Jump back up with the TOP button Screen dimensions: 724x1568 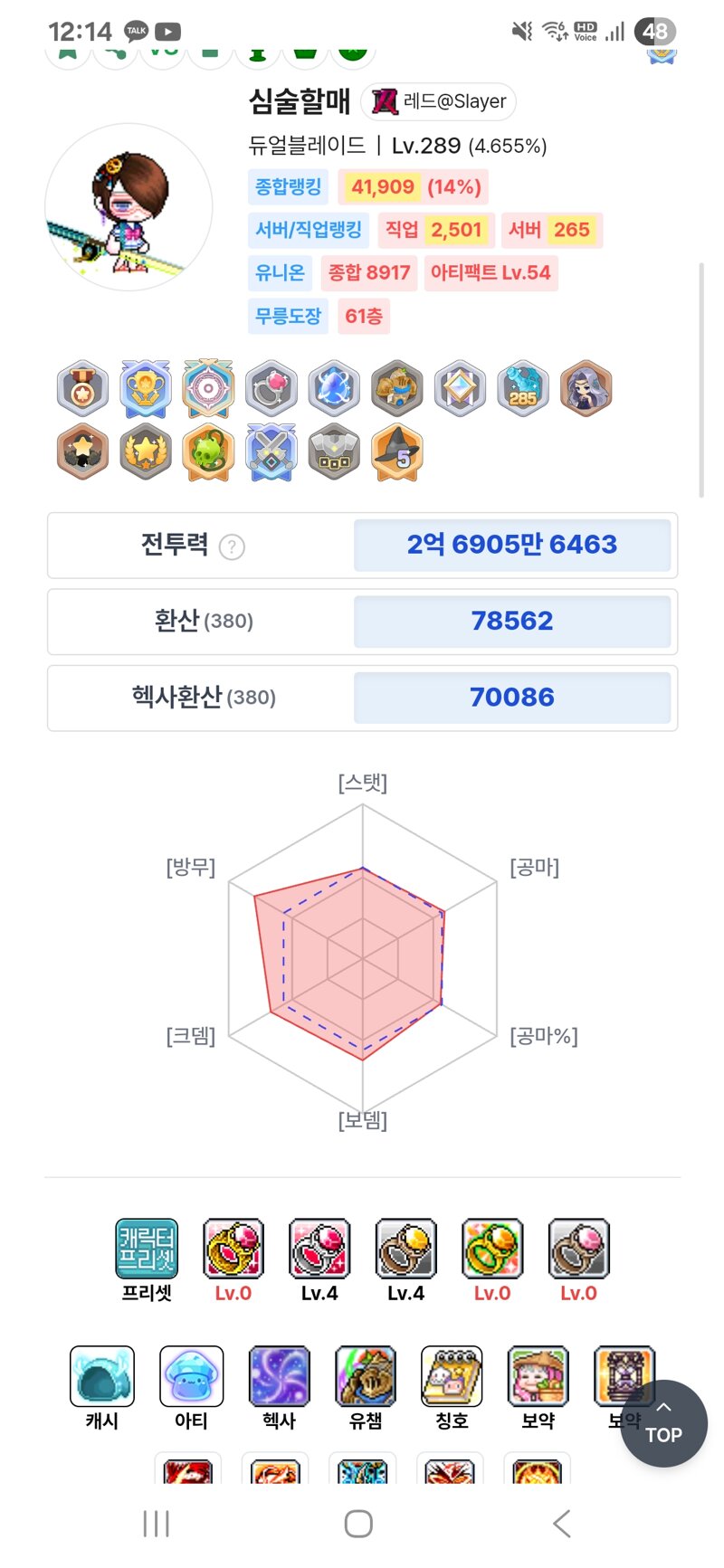[x=663, y=1423]
